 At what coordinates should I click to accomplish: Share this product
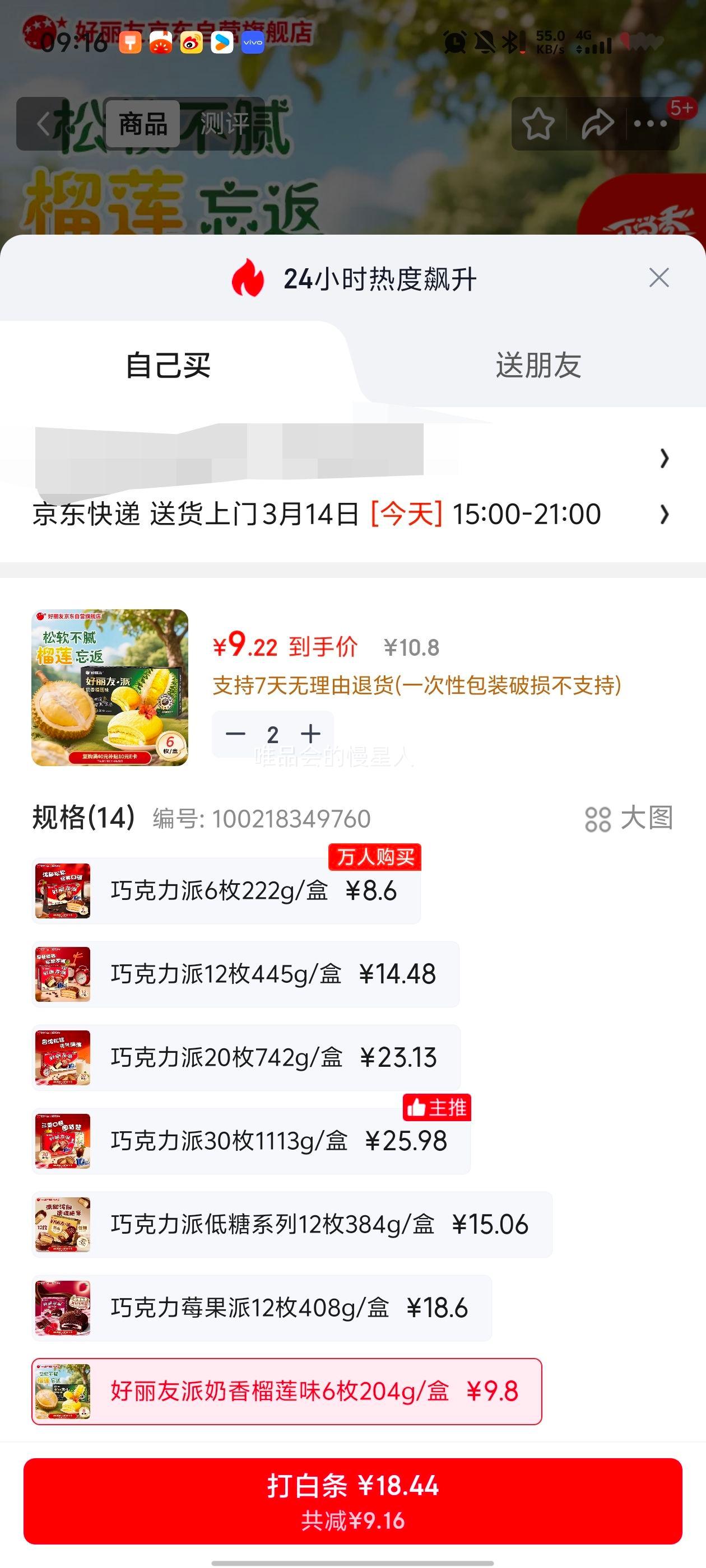tap(597, 124)
